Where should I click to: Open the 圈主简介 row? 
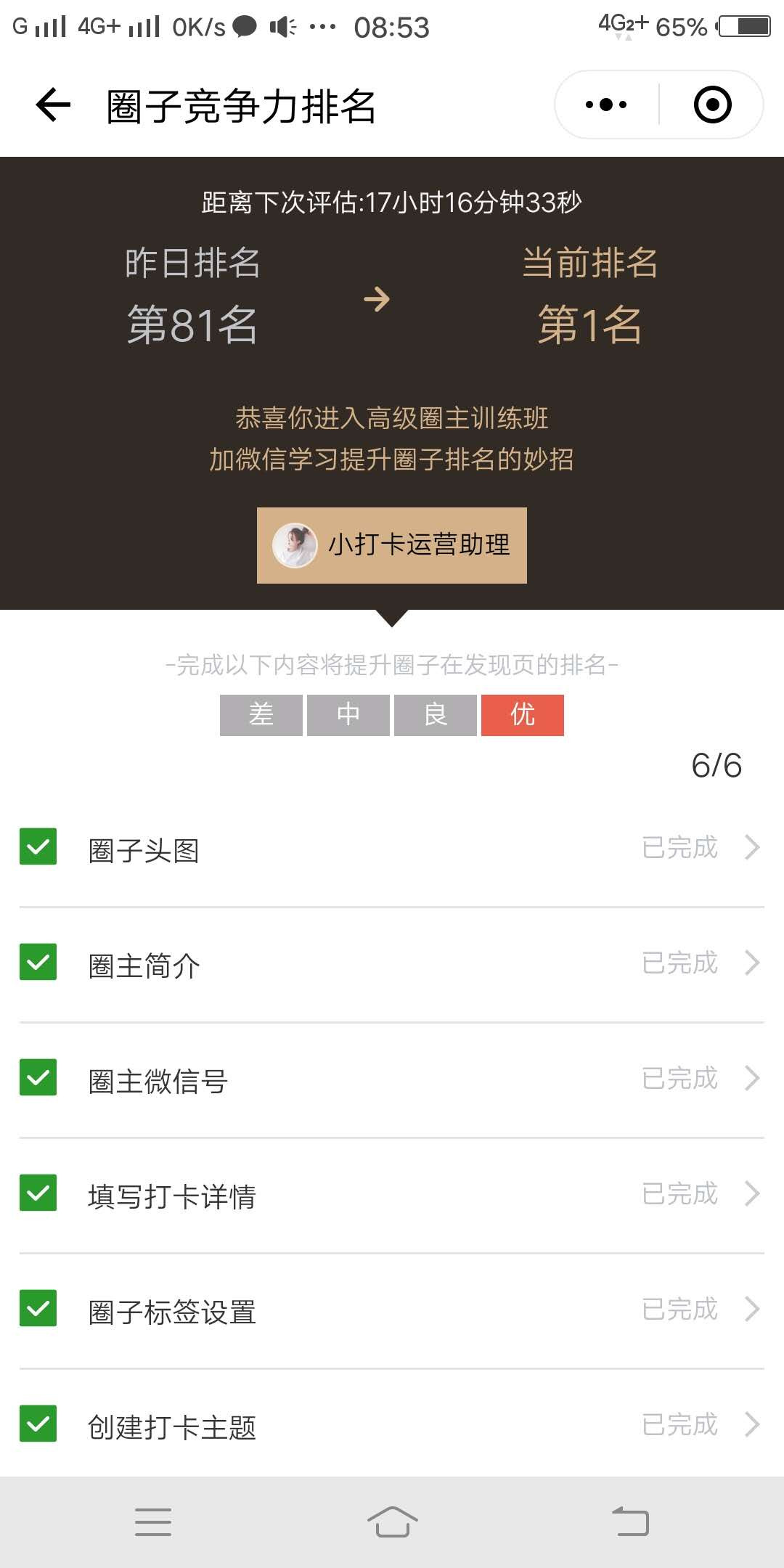[392, 964]
